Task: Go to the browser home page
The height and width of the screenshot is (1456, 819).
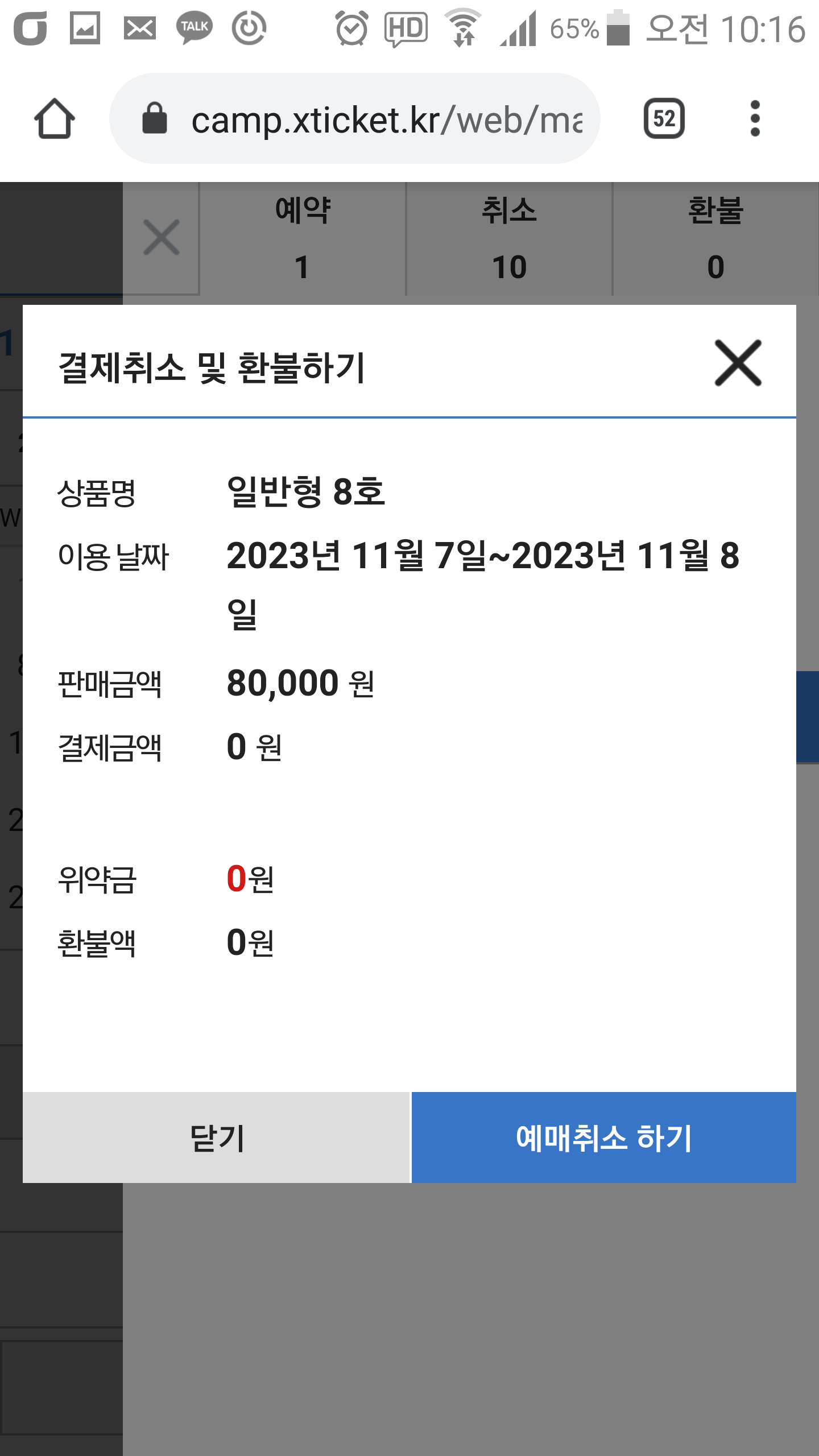Action: click(x=55, y=119)
